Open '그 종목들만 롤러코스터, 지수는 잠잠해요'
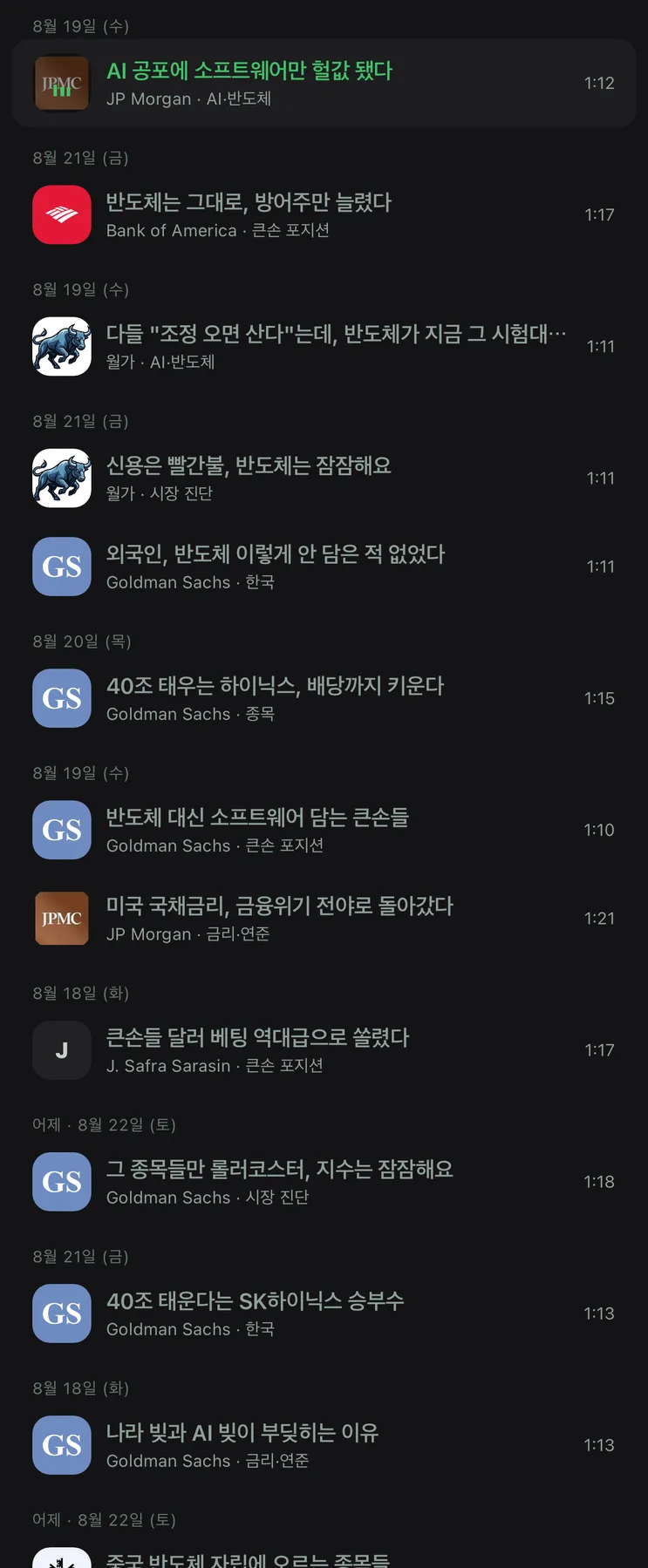 (x=324, y=1182)
